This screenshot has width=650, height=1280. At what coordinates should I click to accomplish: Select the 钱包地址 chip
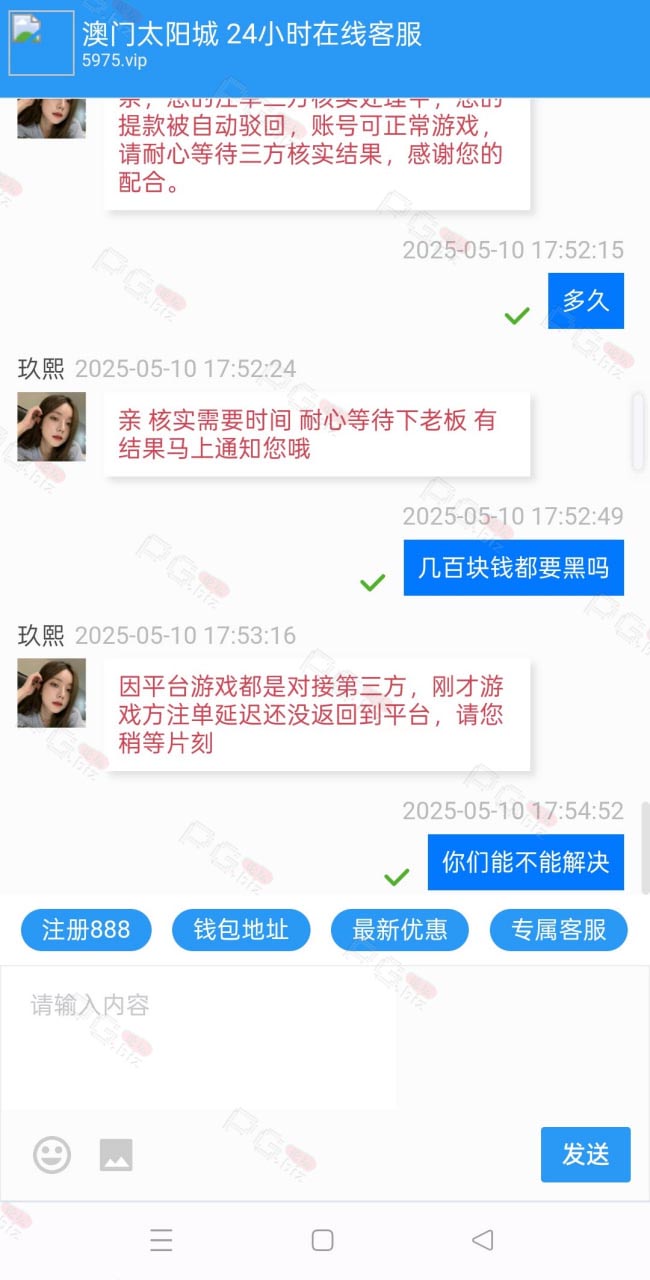pyautogui.click(x=241, y=930)
